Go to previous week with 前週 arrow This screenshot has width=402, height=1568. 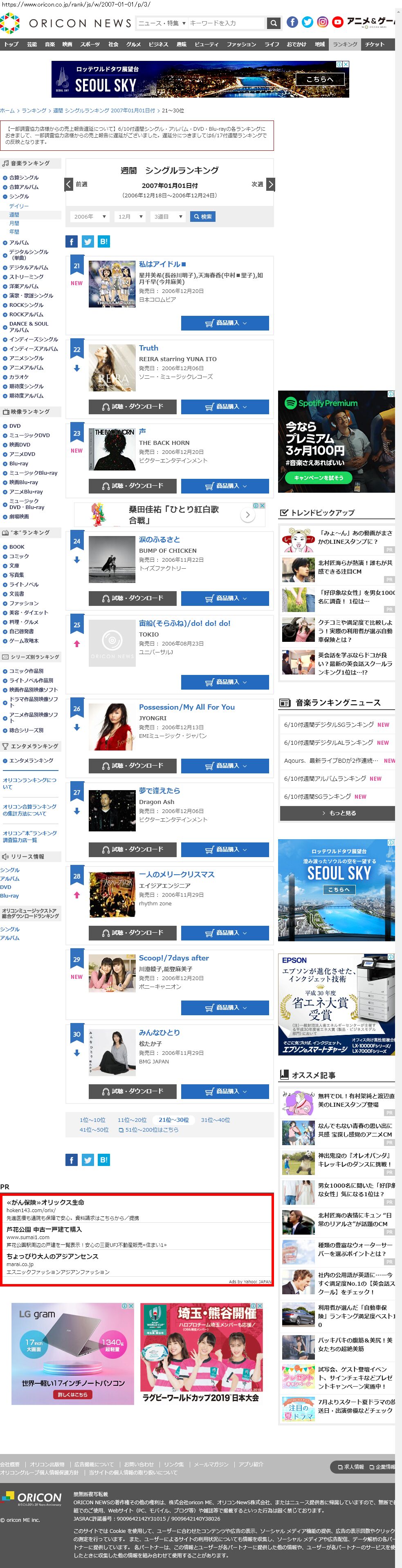coord(70,184)
